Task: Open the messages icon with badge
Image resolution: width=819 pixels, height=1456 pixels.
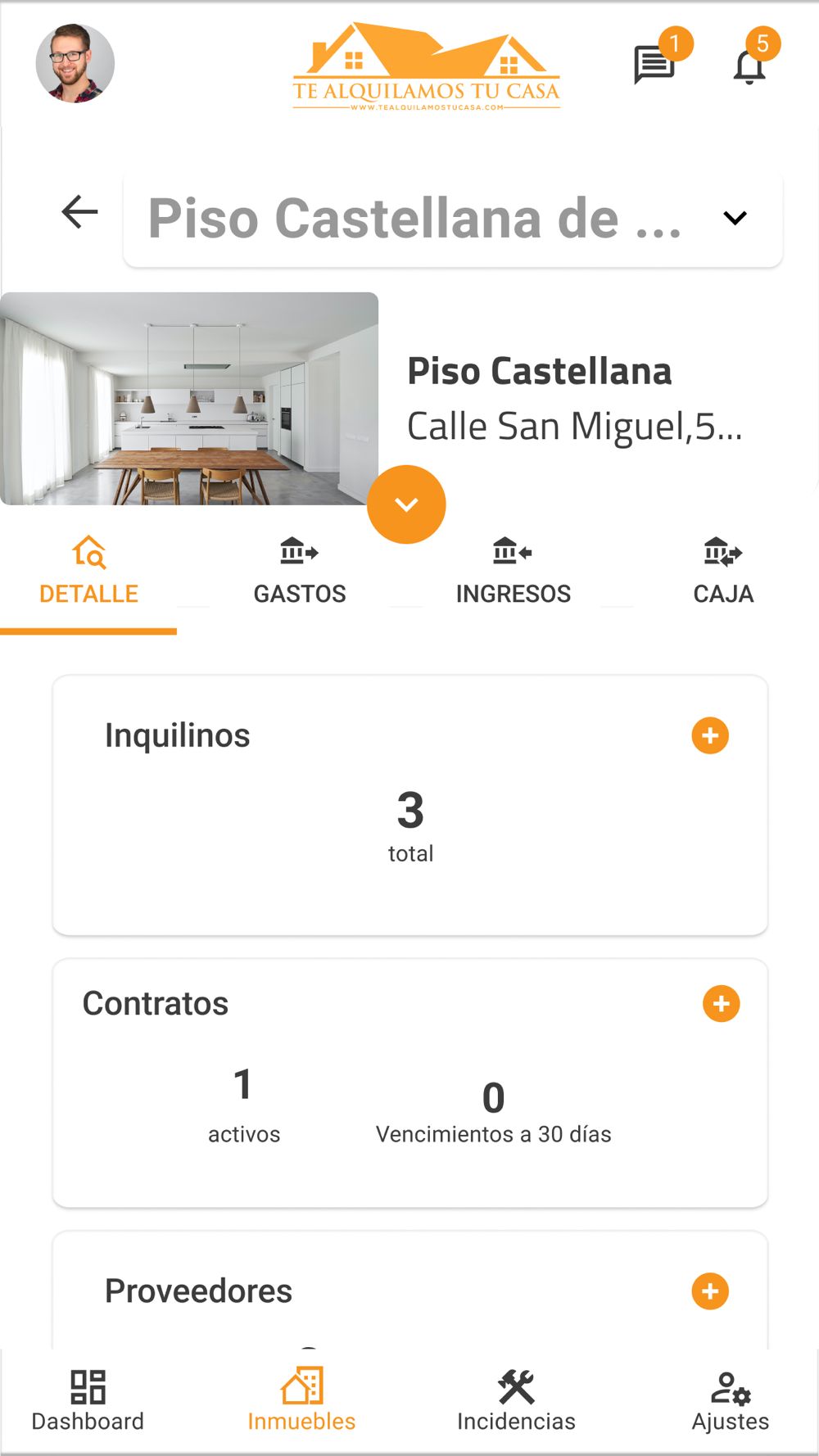Action: click(x=654, y=65)
